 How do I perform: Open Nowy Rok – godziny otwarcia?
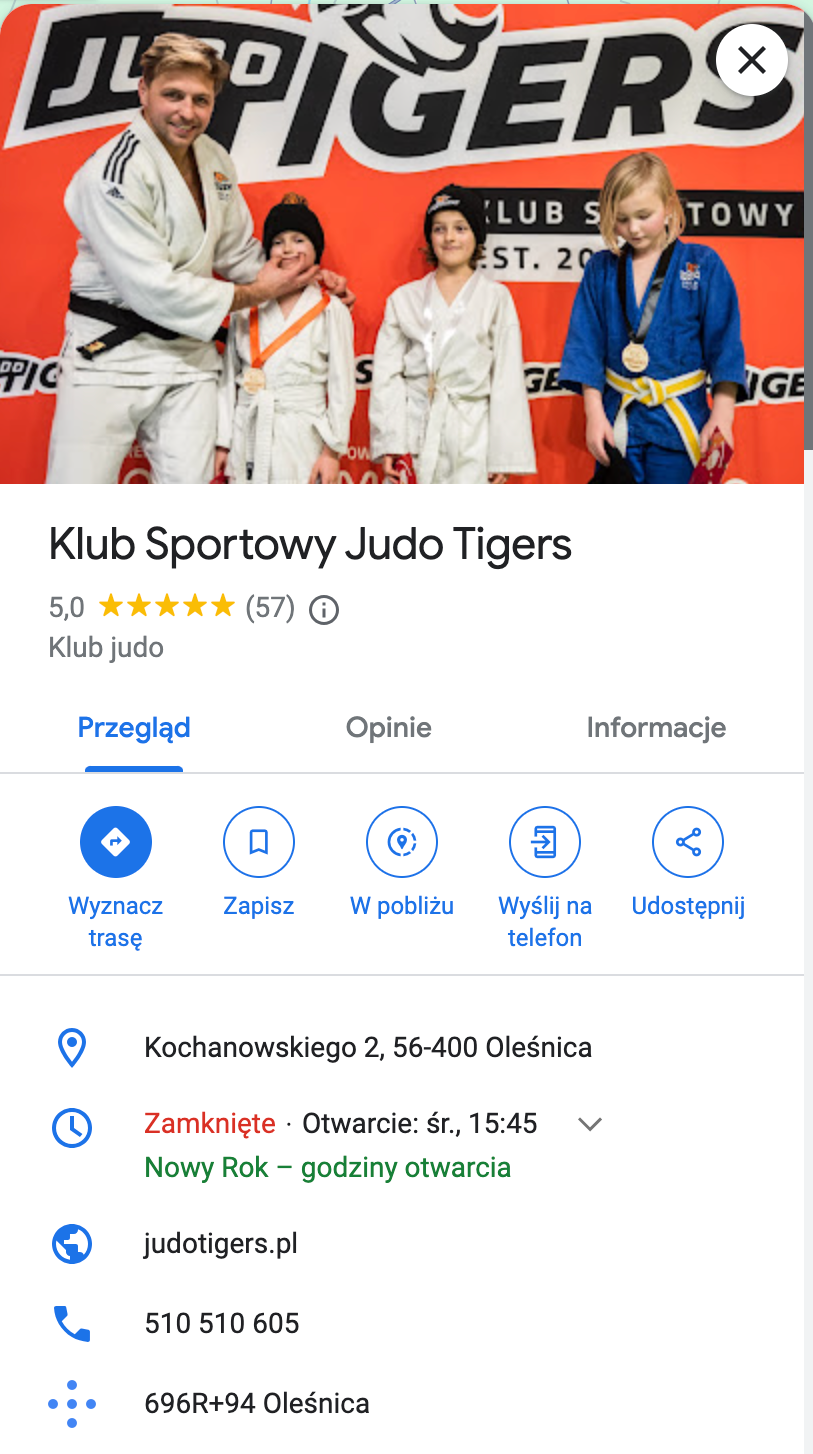(328, 1167)
